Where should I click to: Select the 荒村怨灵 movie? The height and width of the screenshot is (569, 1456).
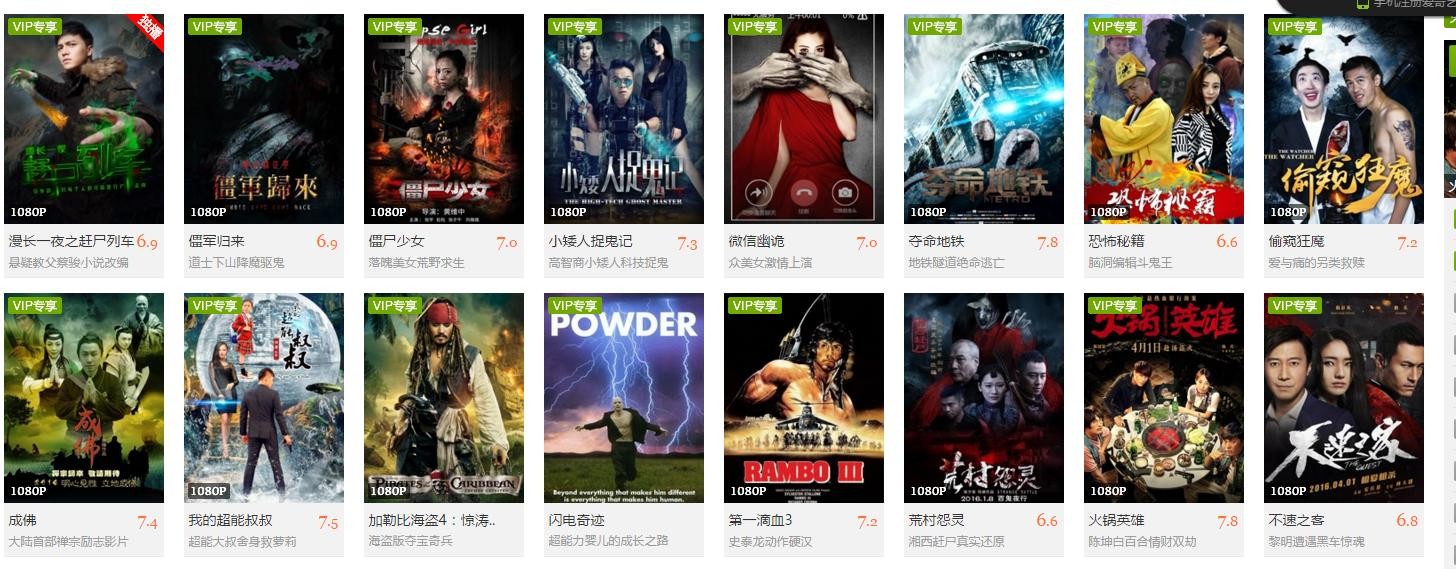tap(984, 397)
